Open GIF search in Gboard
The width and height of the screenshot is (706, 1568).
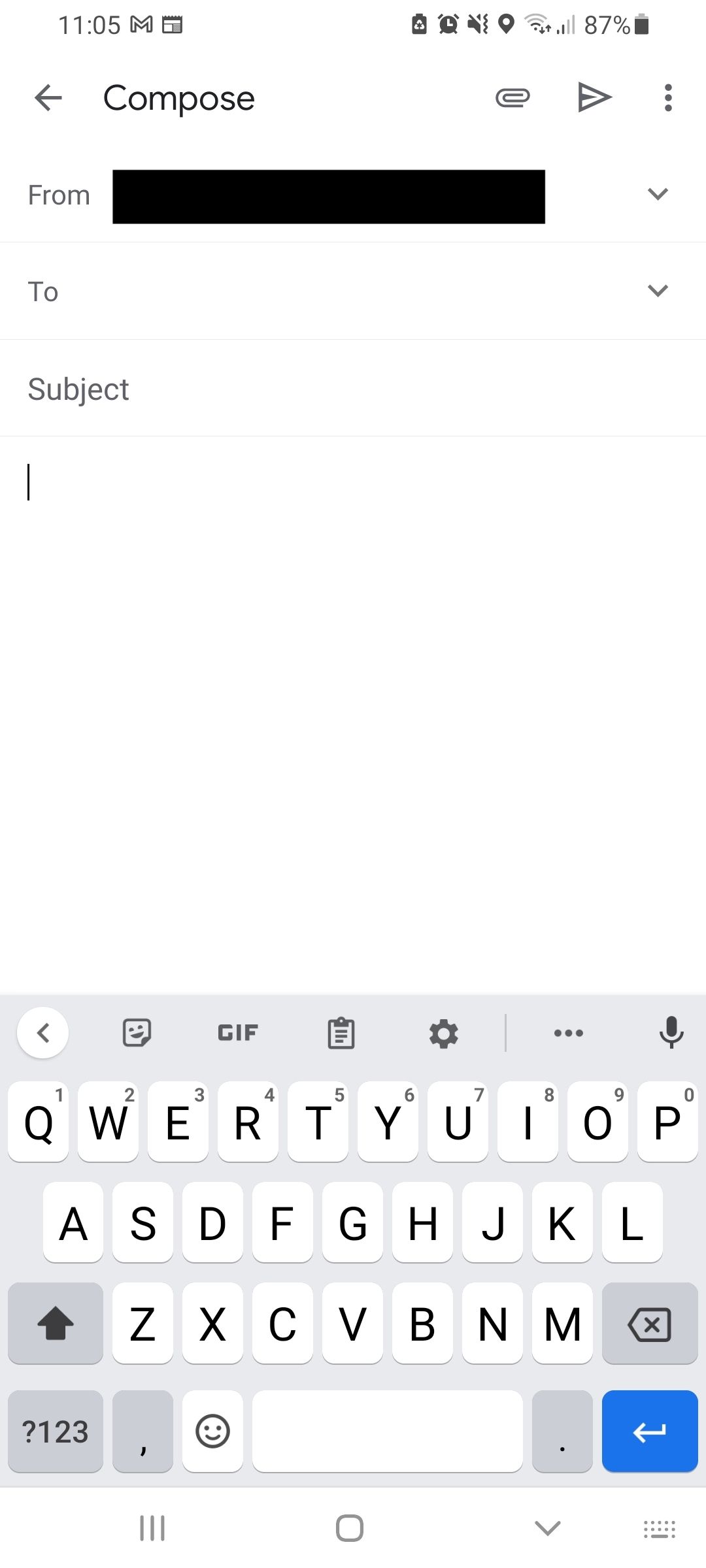[237, 1032]
